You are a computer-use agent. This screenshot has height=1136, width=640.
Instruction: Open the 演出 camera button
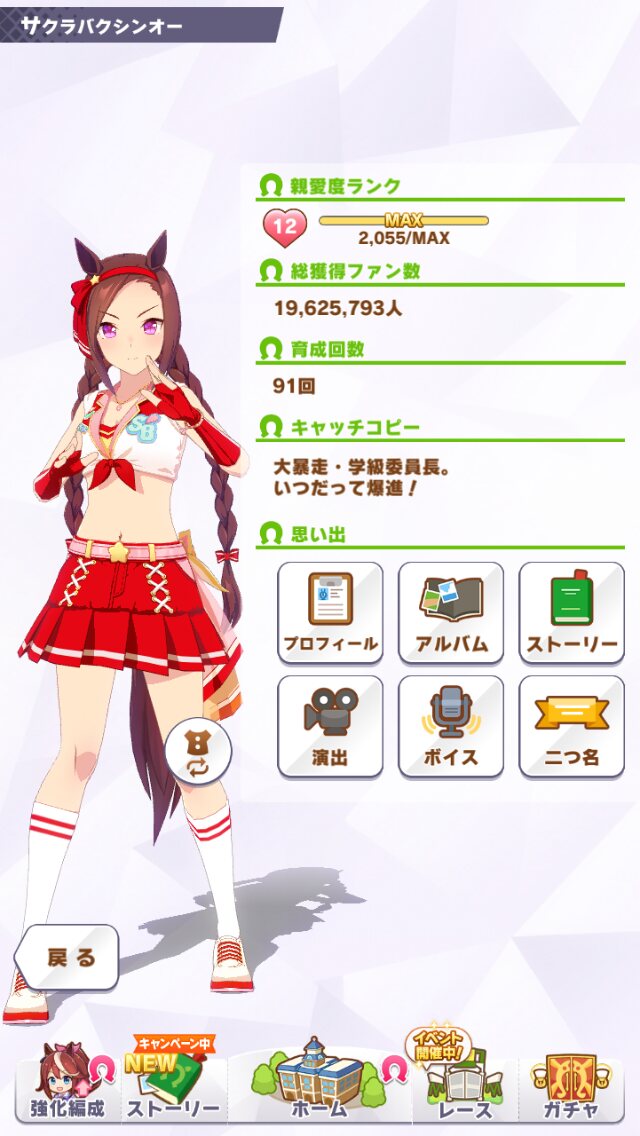(x=330, y=726)
